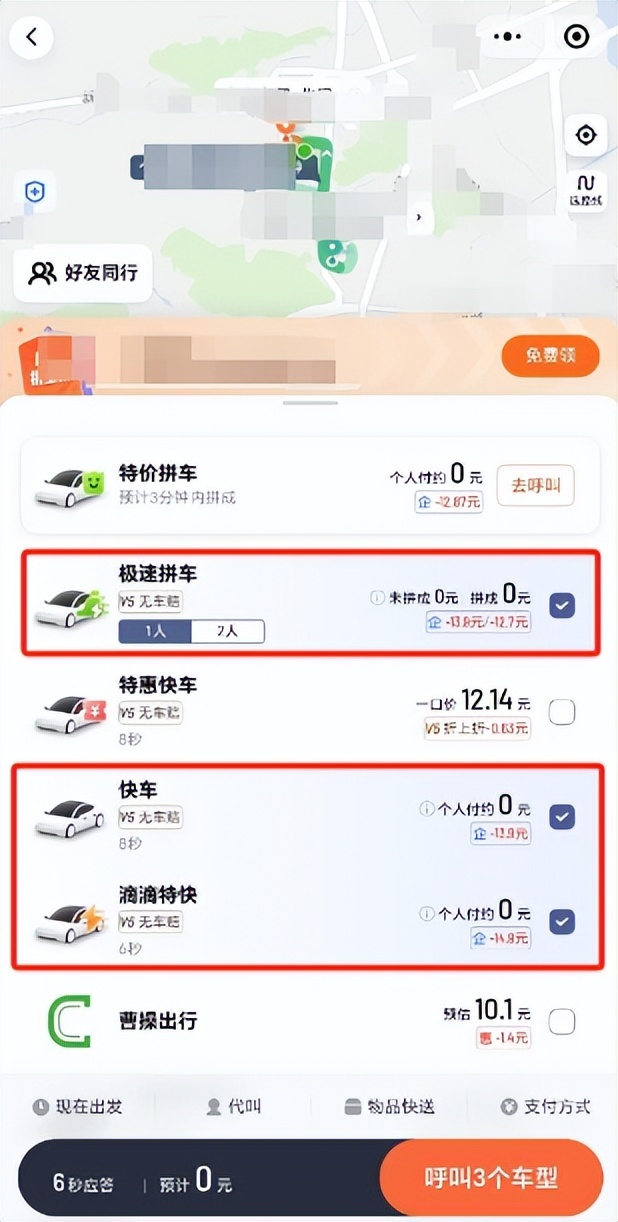Change departure time via 现在出发
This screenshot has width=618, height=1222.
[78, 1107]
